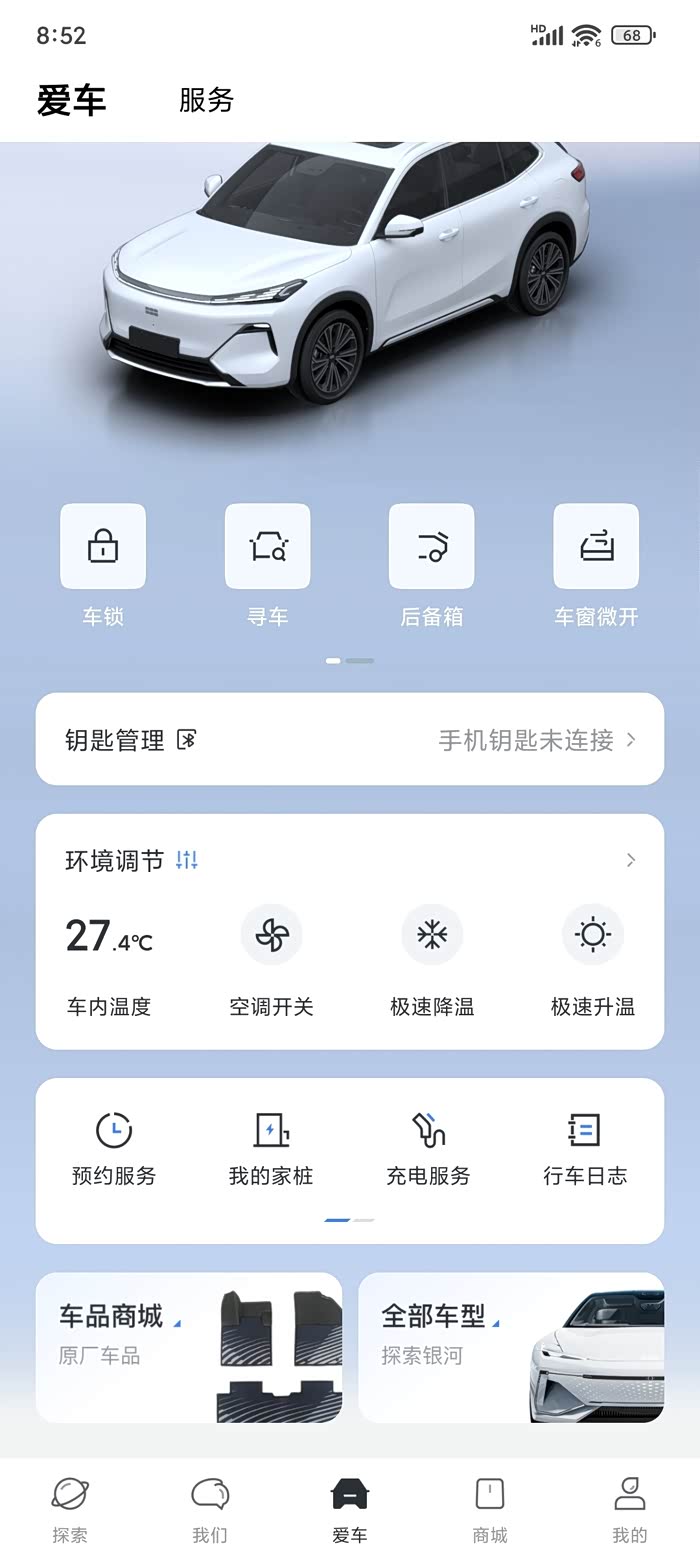
Task: Select the 我的 profile tab
Action: pos(630,1508)
